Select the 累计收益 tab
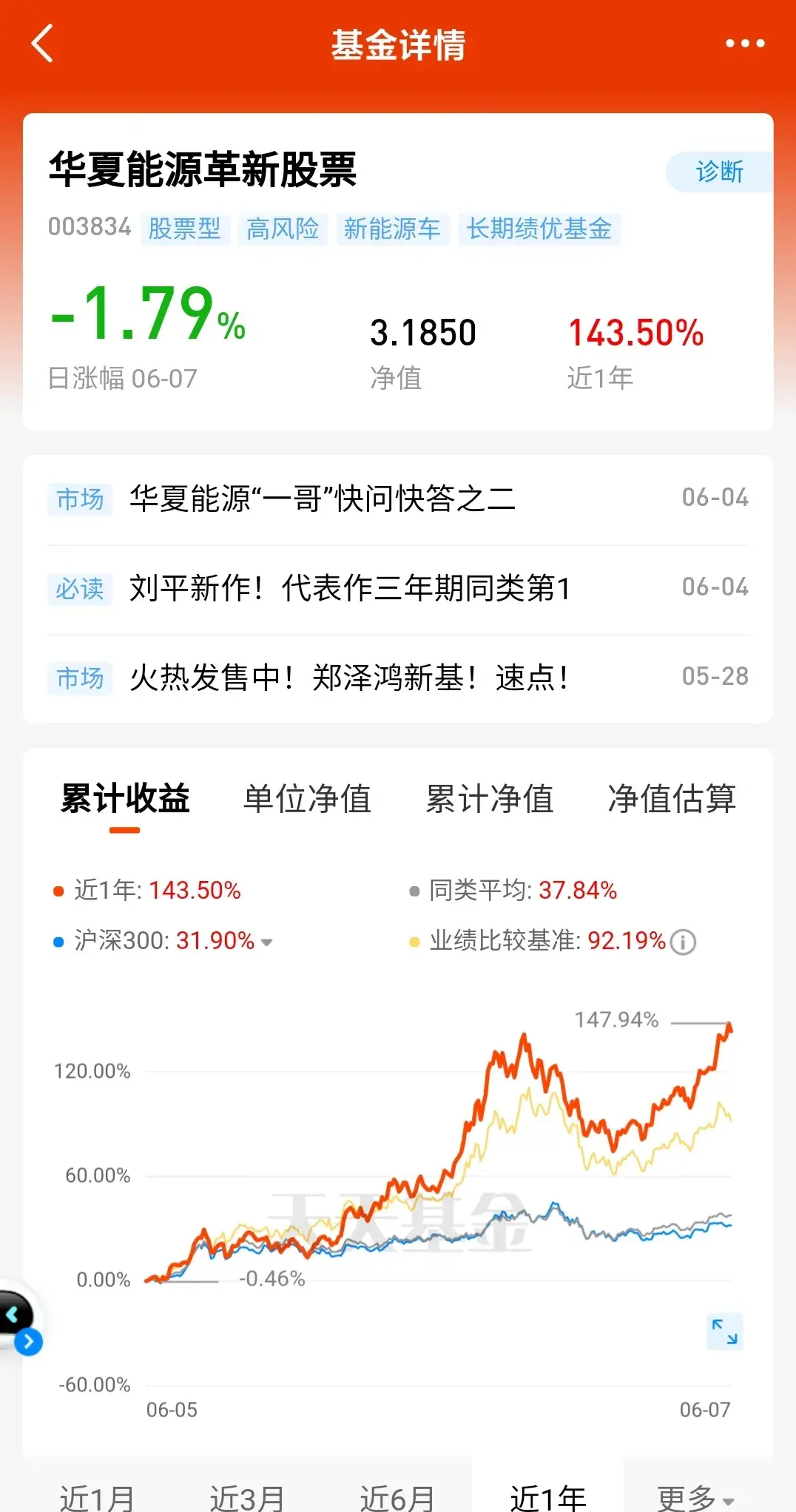The width and height of the screenshot is (796, 1512). pos(125,799)
